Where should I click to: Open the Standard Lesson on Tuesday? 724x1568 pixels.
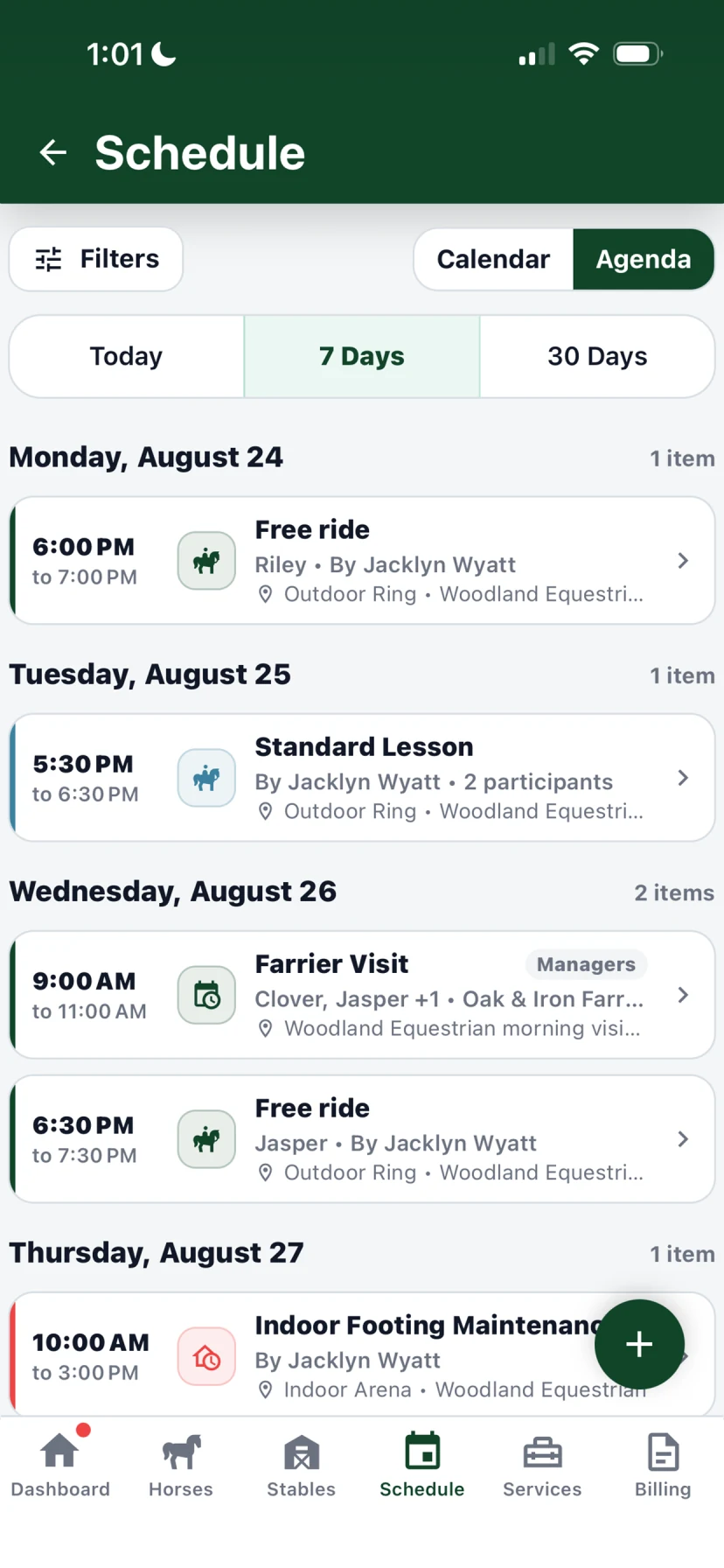[x=362, y=778]
